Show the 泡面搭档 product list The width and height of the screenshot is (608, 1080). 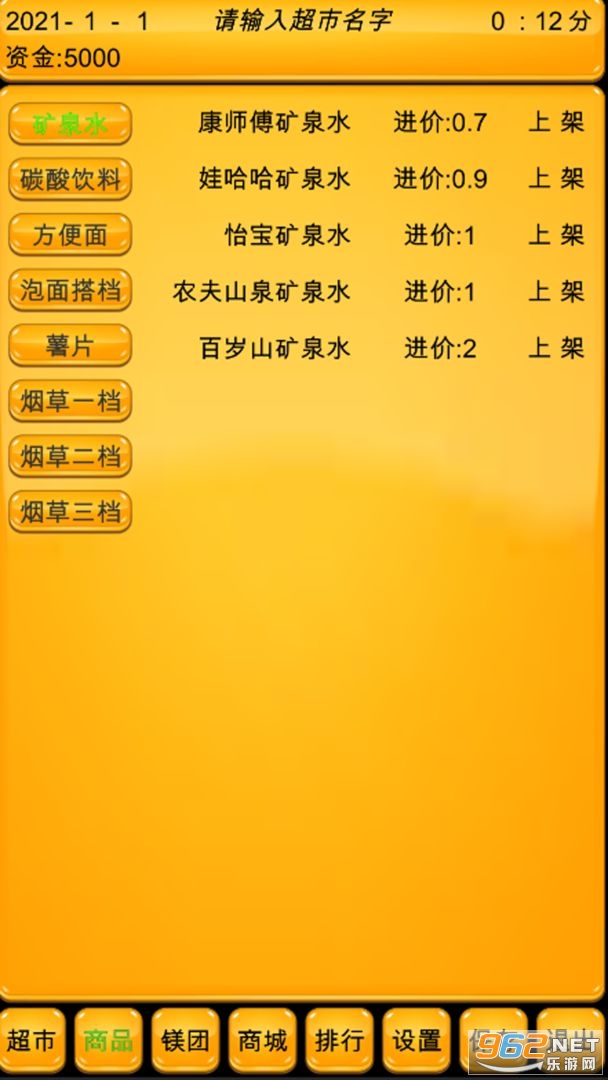click(x=70, y=291)
